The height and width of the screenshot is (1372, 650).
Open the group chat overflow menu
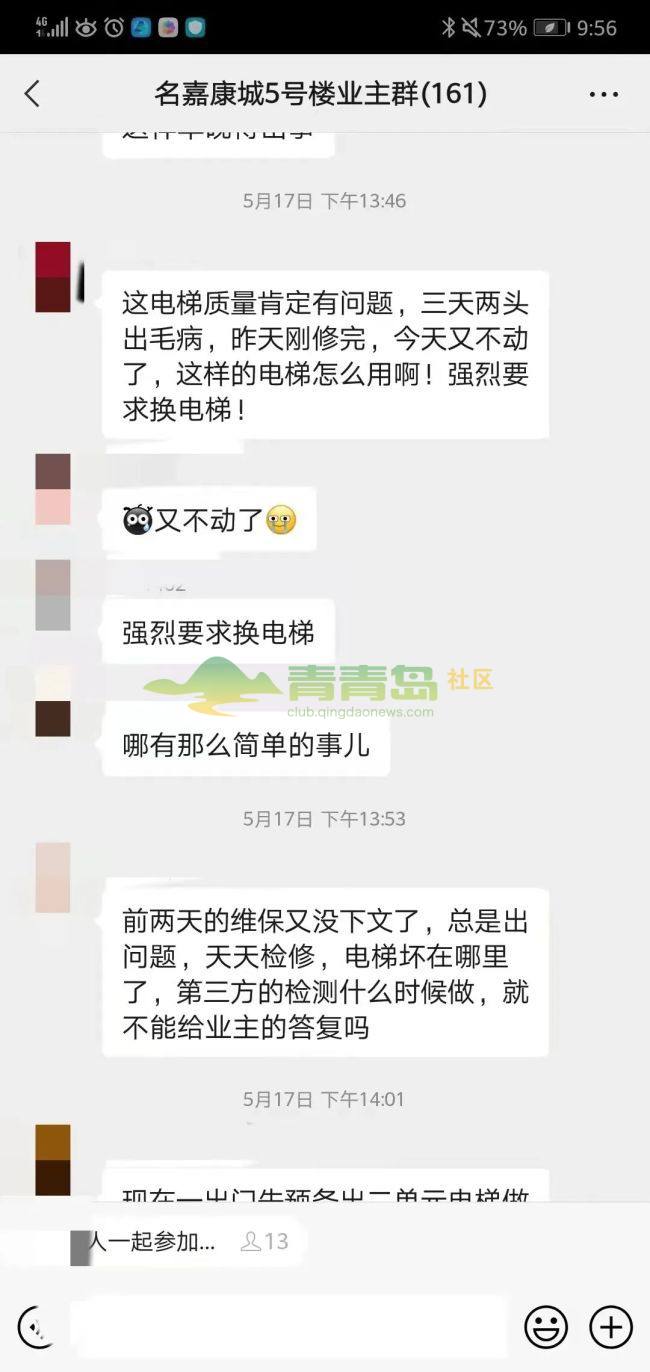coord(603,95)
